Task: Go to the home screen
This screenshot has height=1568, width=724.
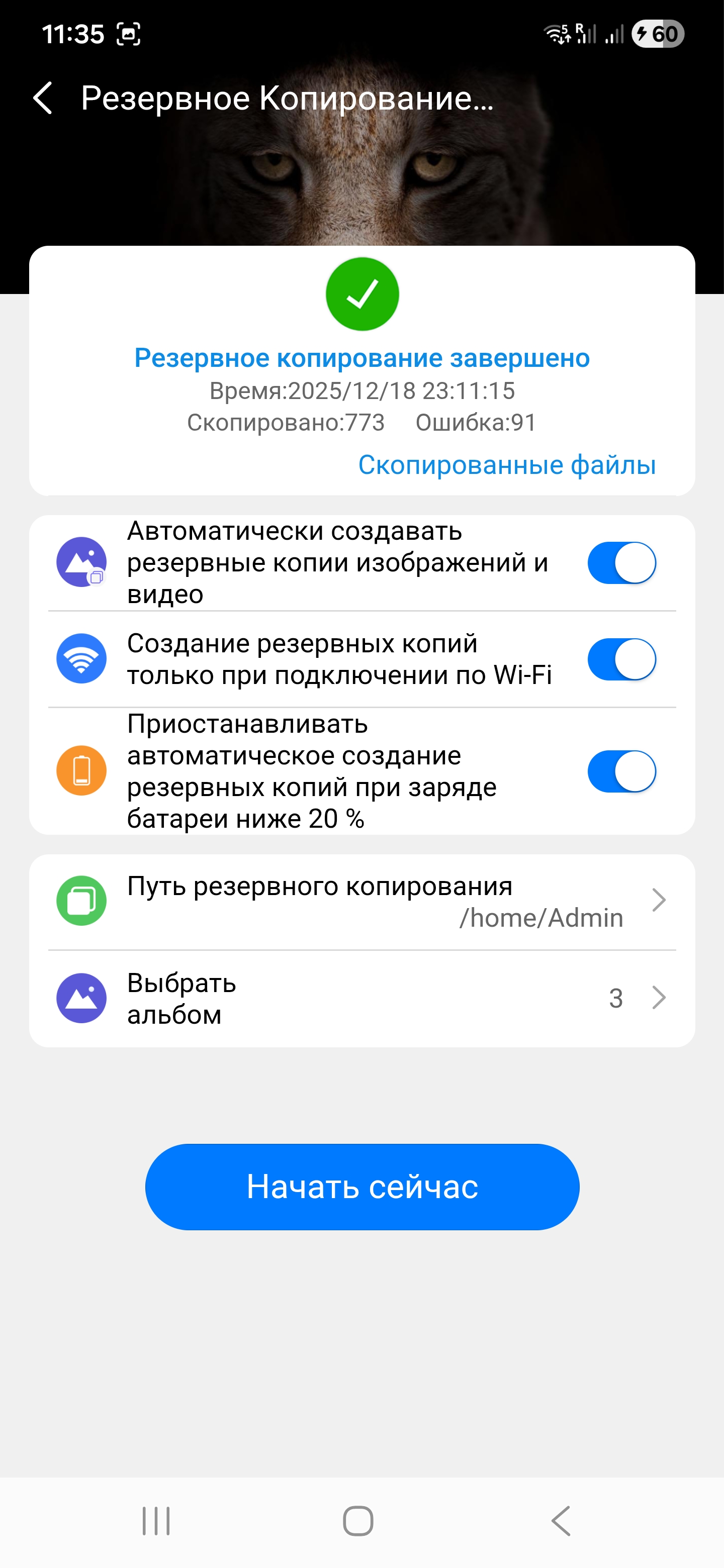Action: pyautogui.click(x=358, y=1521)
